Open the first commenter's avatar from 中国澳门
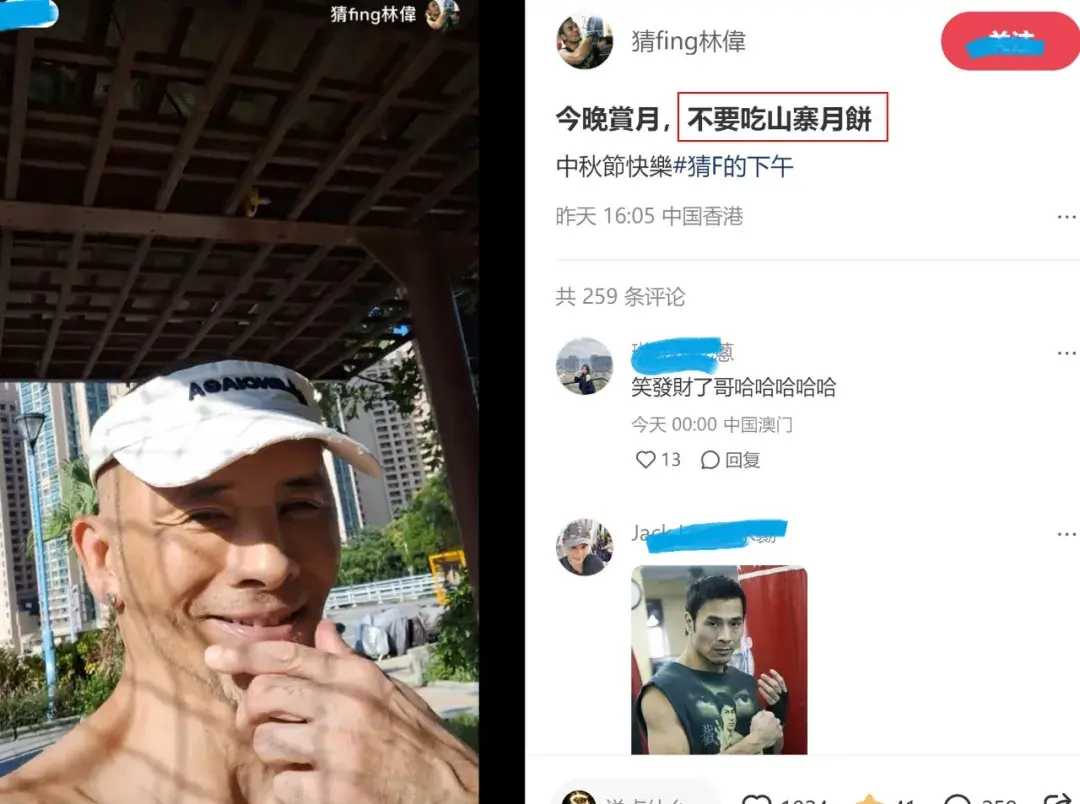The height and width of the screenshot is (804, 1080). pos(584,367)
